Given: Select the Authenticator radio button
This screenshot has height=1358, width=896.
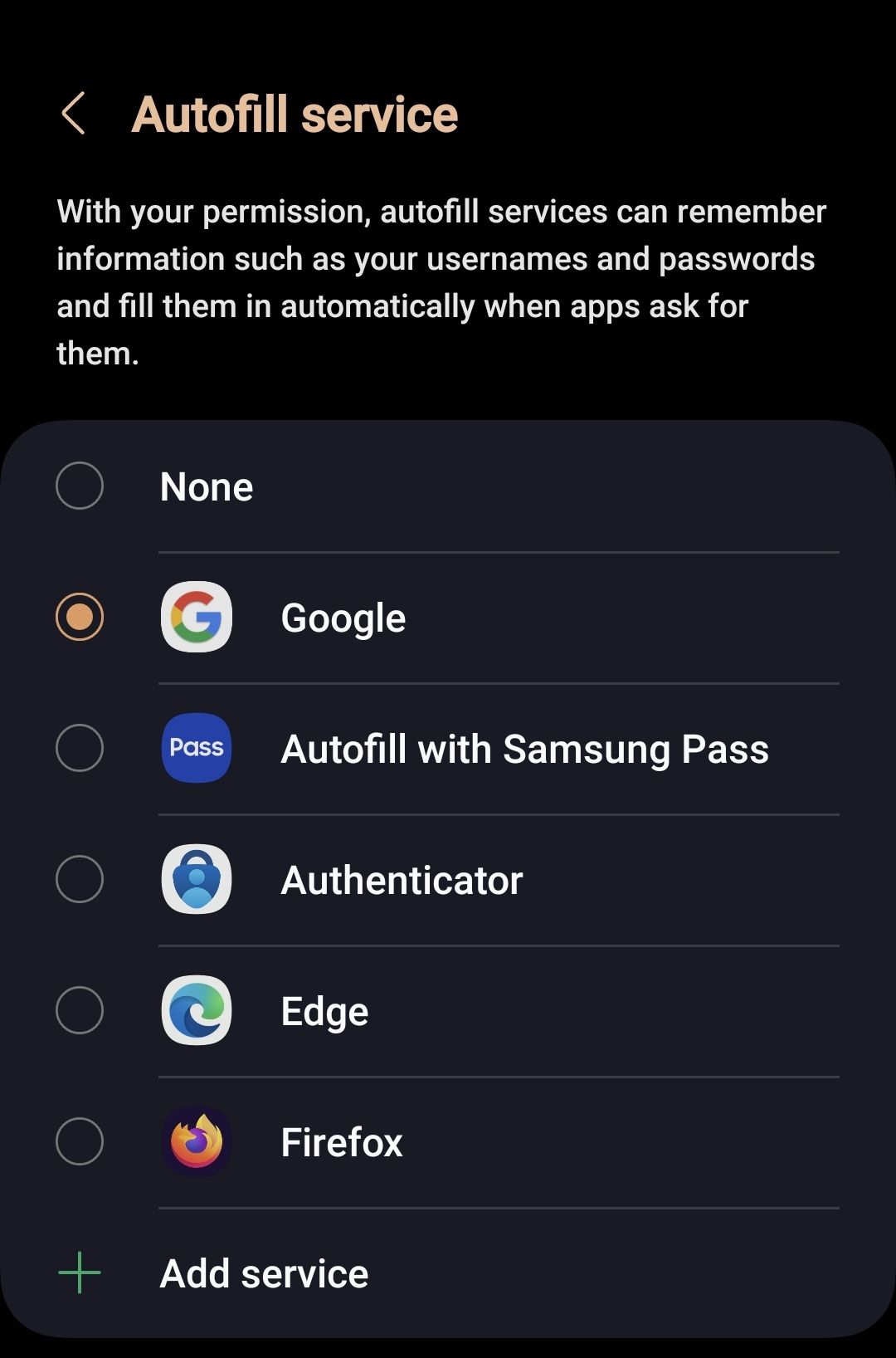Looking at the screenshot, I should (x=80, y=879).
